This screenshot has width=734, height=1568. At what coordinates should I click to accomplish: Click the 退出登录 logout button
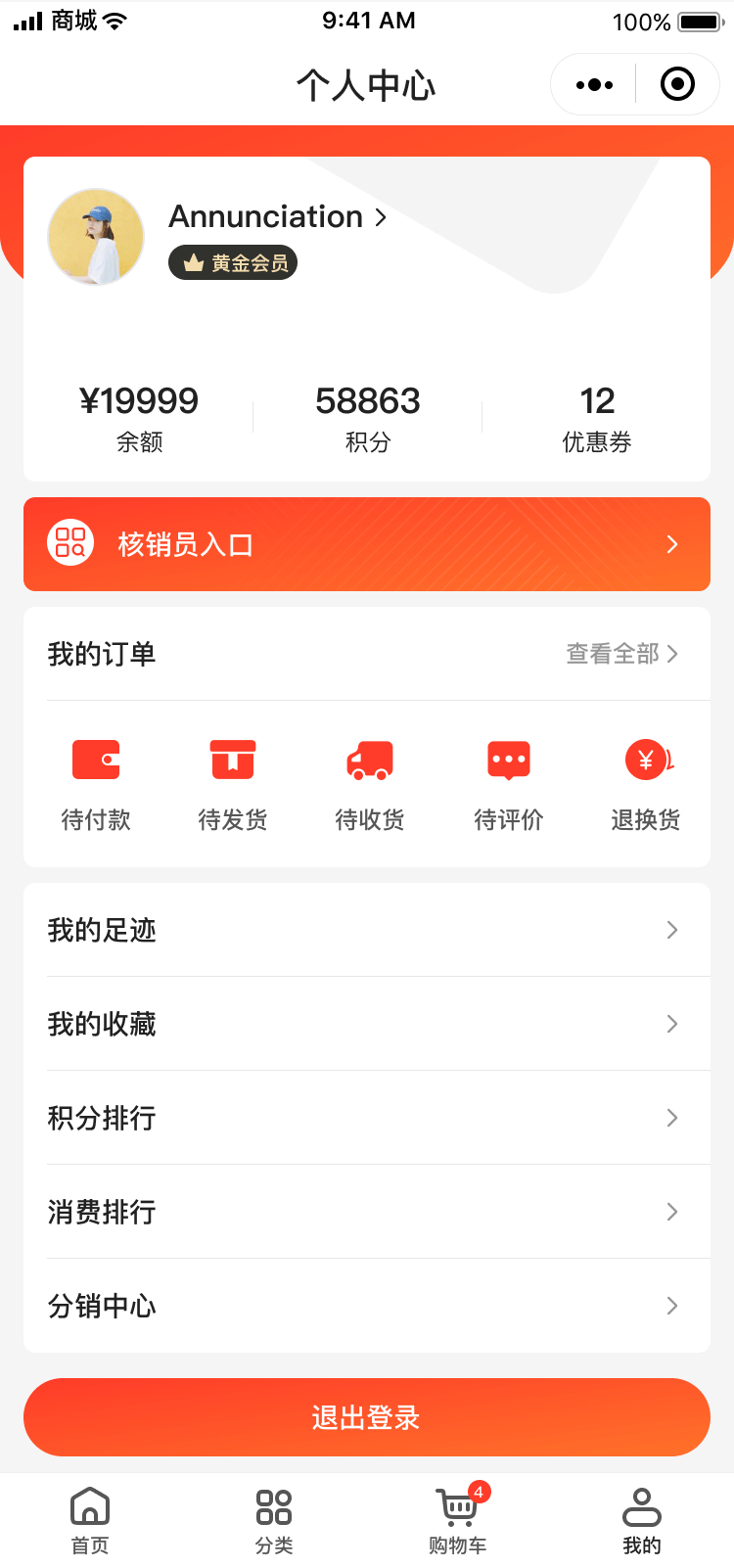coord(366,1416)
